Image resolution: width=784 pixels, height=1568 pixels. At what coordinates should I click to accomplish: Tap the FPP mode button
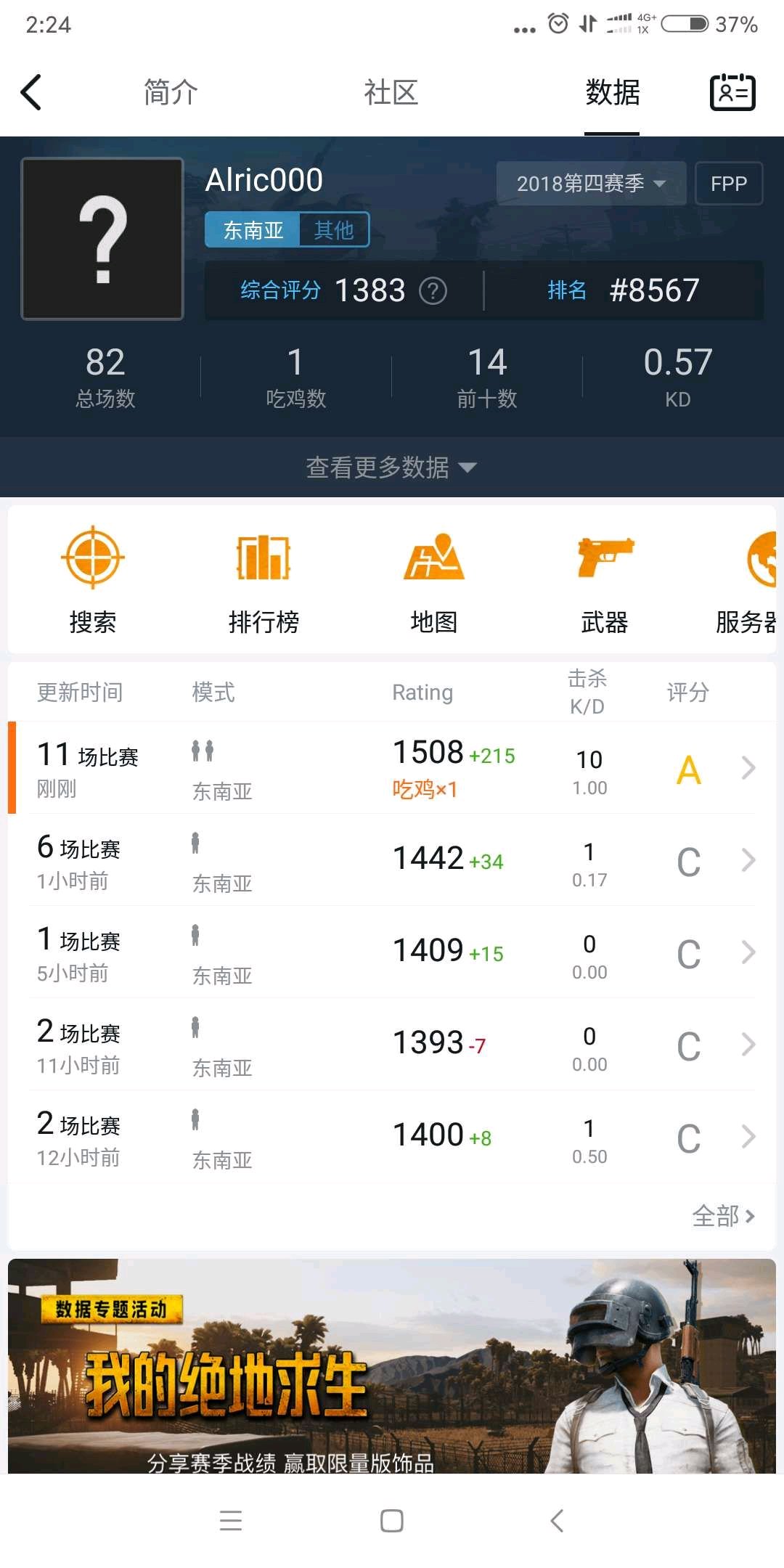pyautogui.click(x=729, y=183)
